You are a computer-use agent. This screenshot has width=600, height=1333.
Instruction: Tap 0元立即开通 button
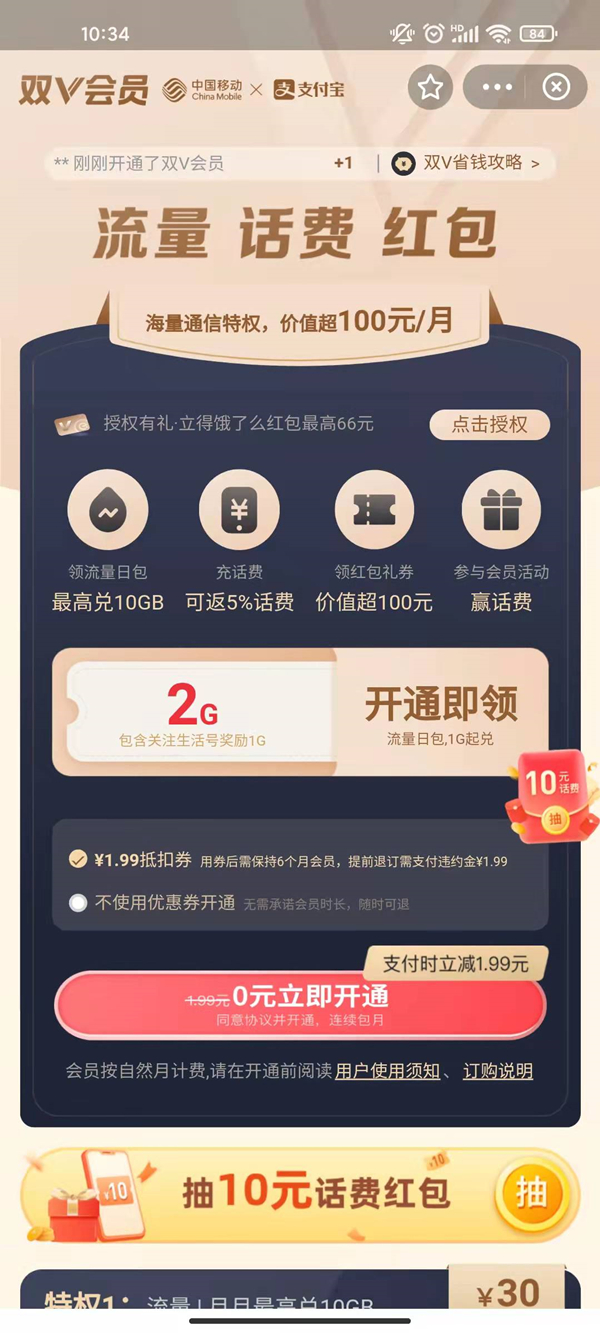[x=300, y=1004]
